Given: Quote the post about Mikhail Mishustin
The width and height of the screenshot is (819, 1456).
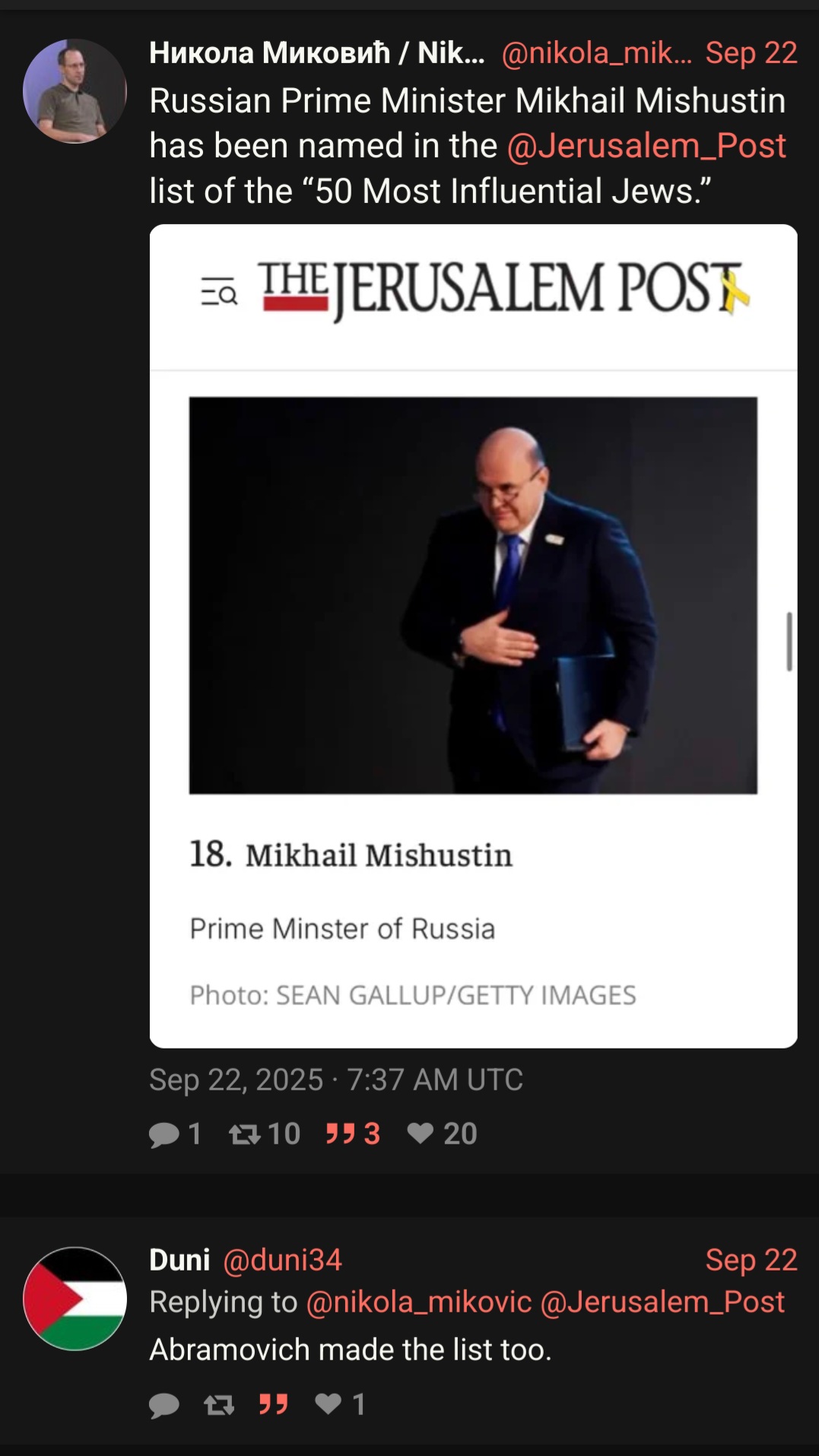Looking at the screenshot, I should pos(341,1134).
